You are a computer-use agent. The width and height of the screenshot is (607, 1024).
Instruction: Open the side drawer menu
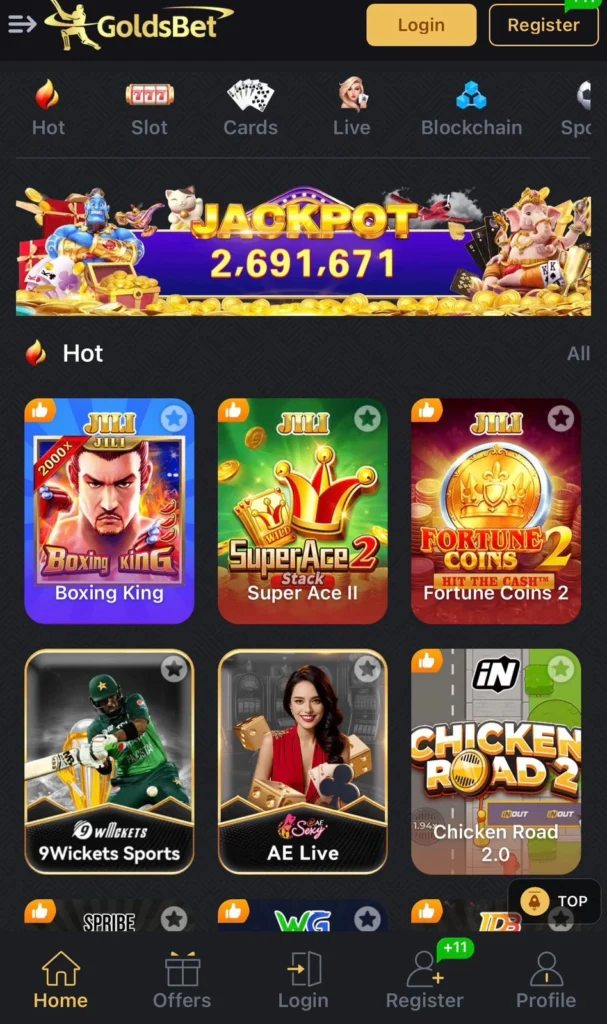point(22,24)
